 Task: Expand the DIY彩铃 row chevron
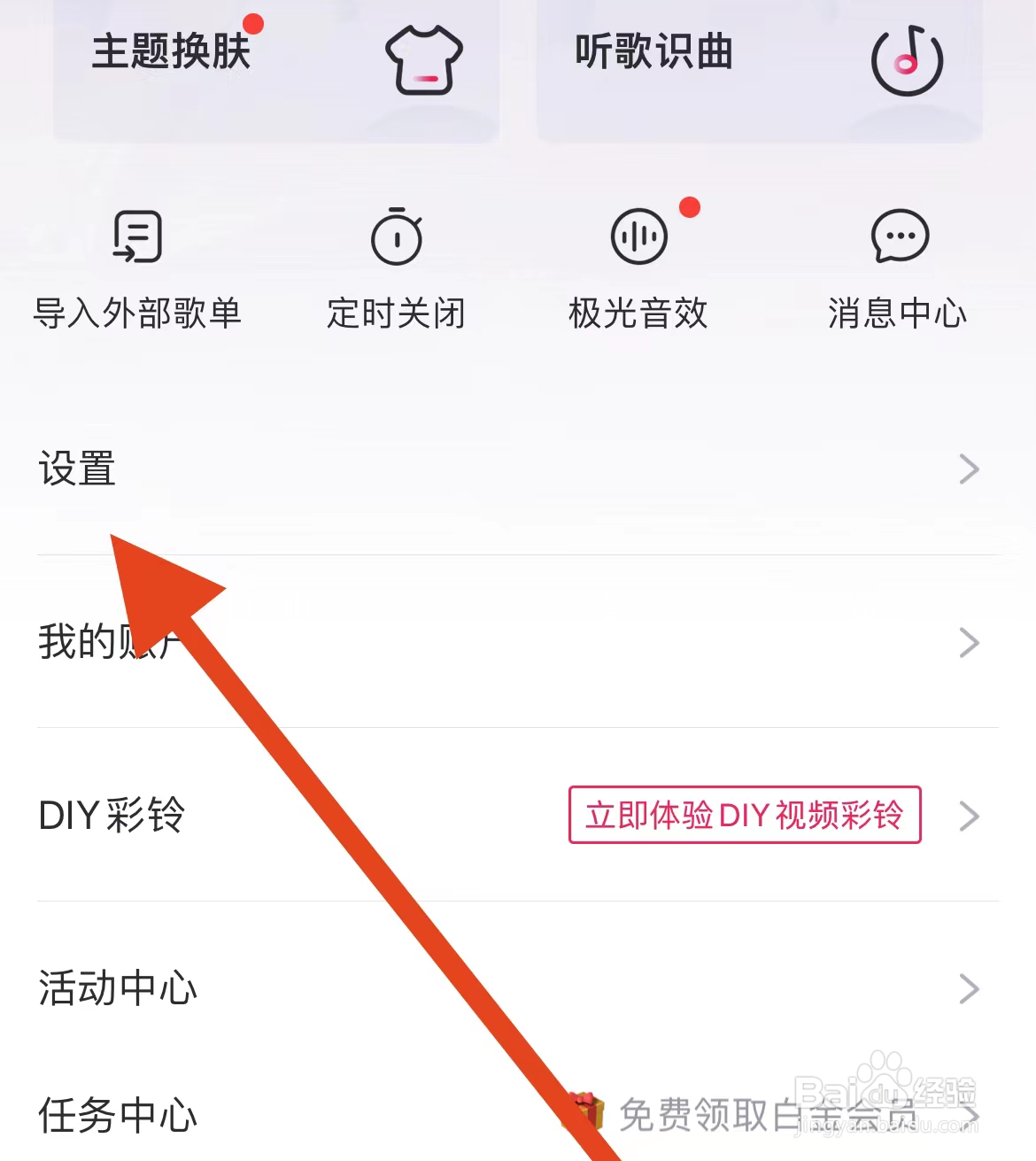point(970,816)
